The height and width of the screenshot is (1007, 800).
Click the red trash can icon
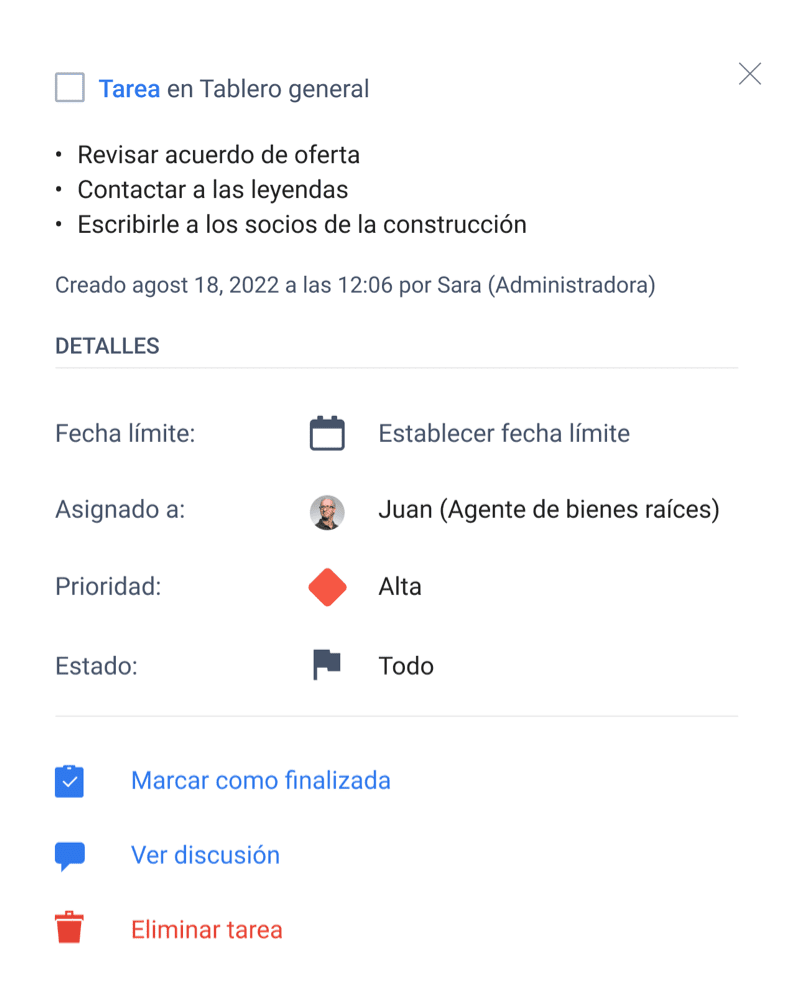click(x=69, y=928)
